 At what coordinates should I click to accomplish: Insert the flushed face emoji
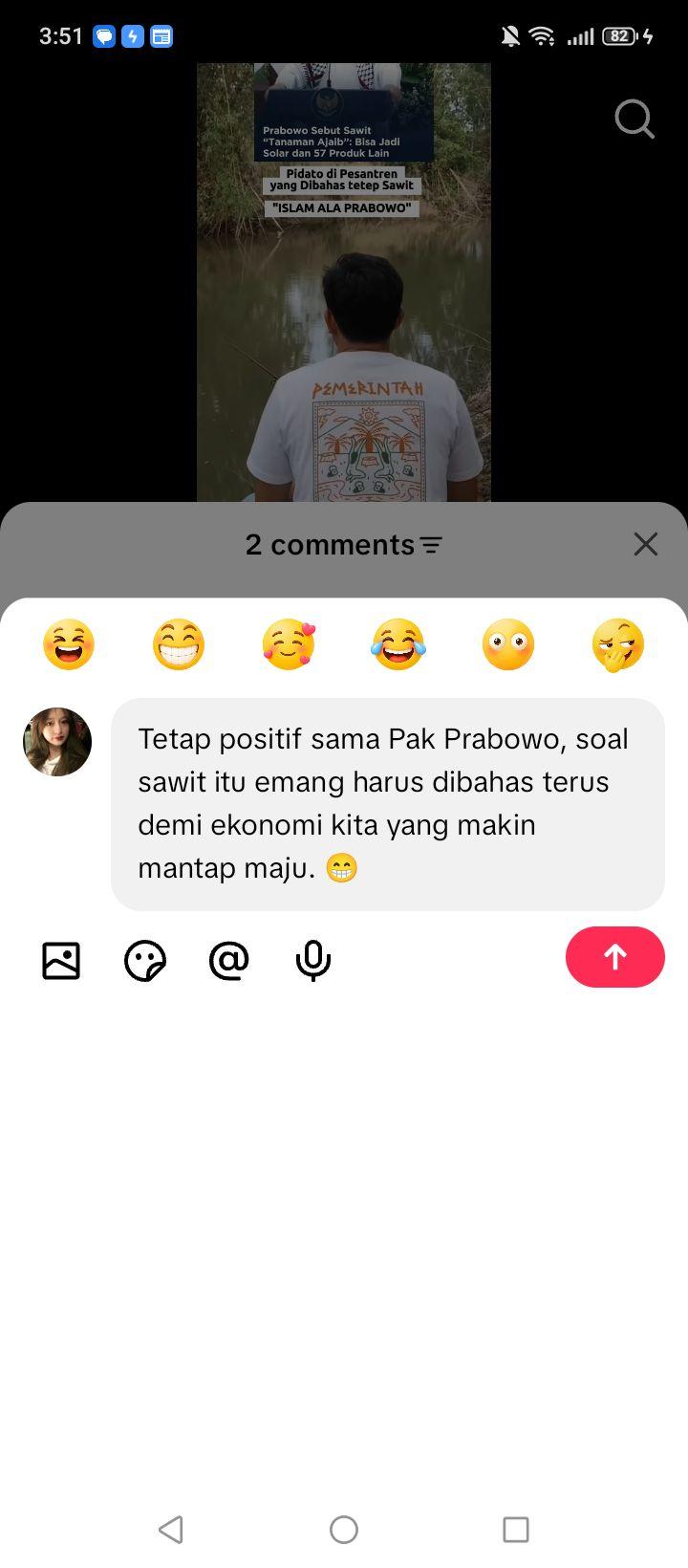coord(508,644)
